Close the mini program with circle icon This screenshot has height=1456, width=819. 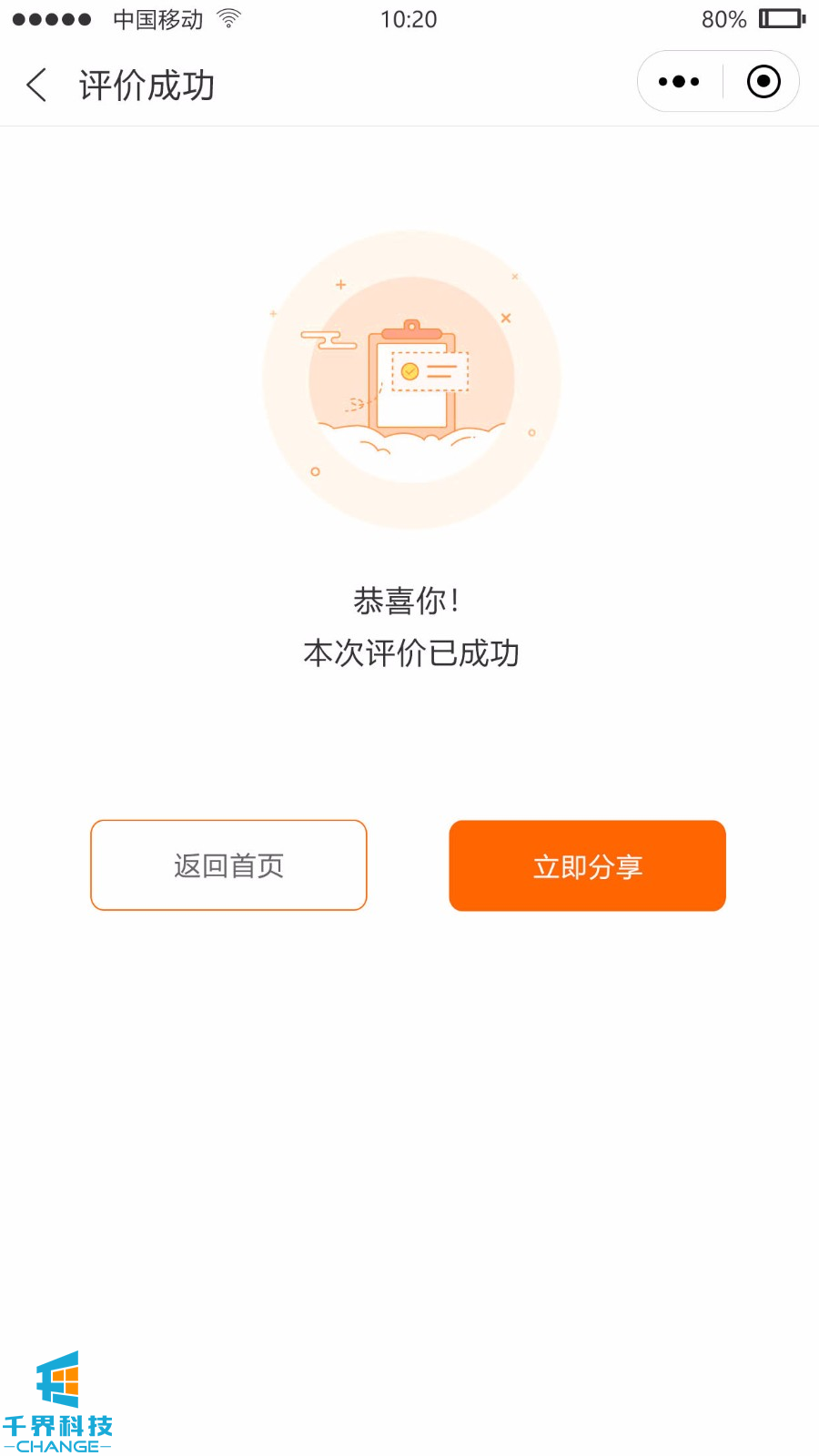pyautogui.click(x=763, y=82)
